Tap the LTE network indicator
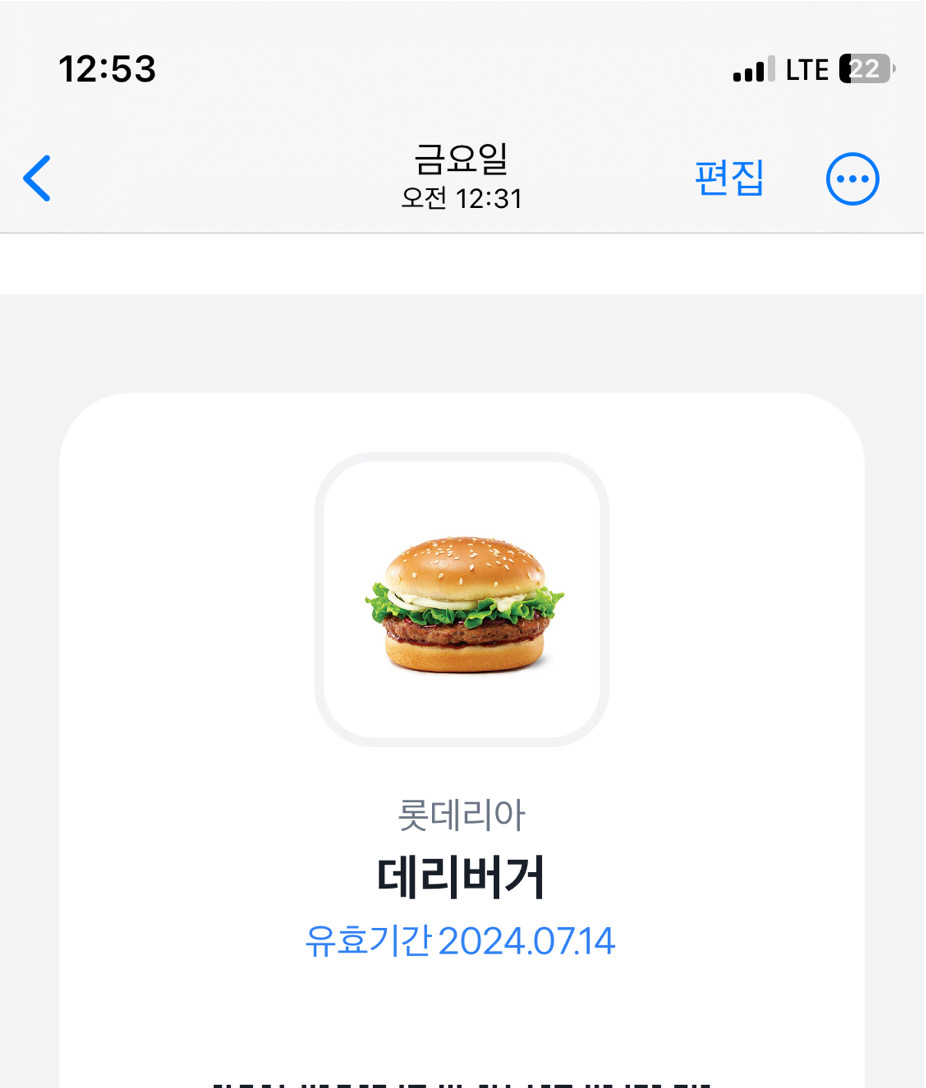Image resolution: width=926 pixels, height=1088 pixels. coord(806,68)
